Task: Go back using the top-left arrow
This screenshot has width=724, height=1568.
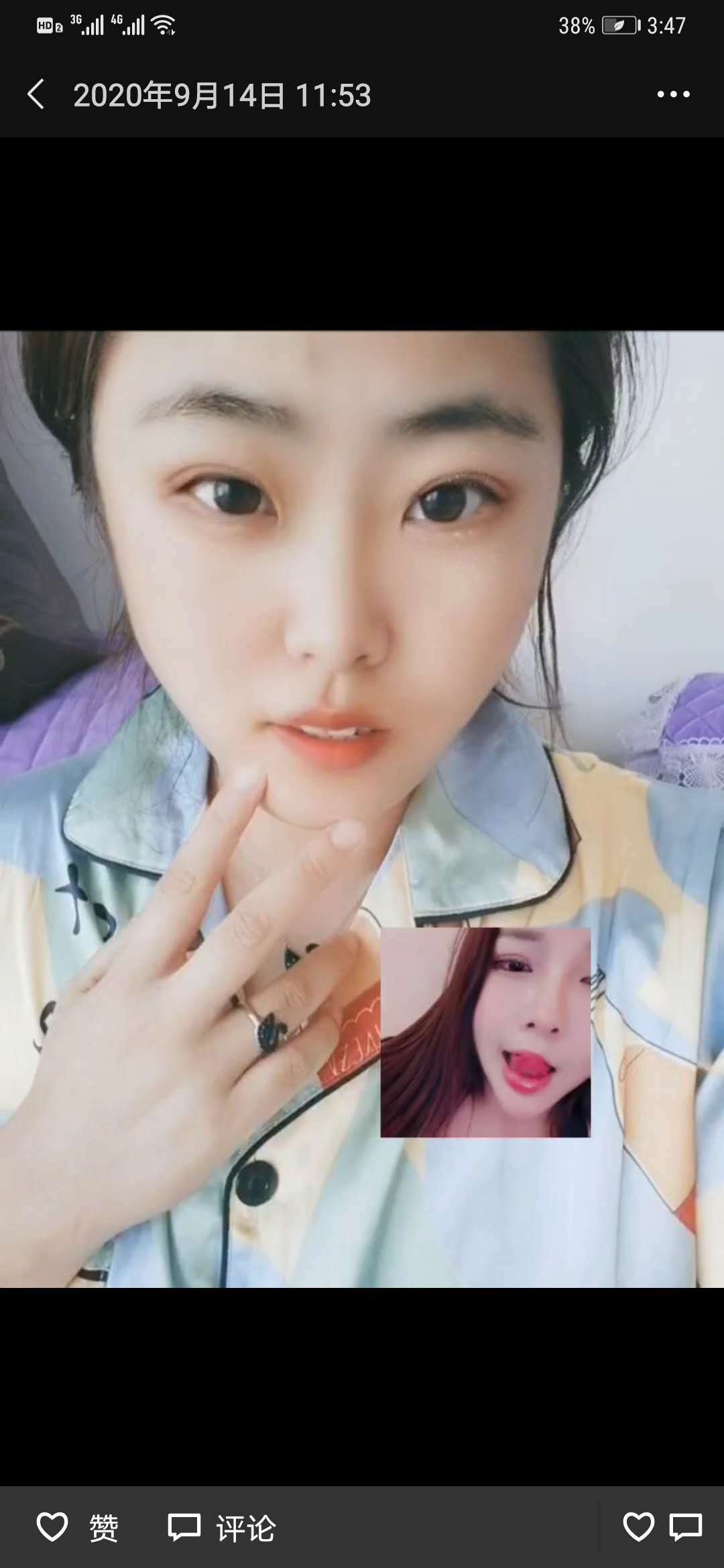Action: tap(36, 94)
